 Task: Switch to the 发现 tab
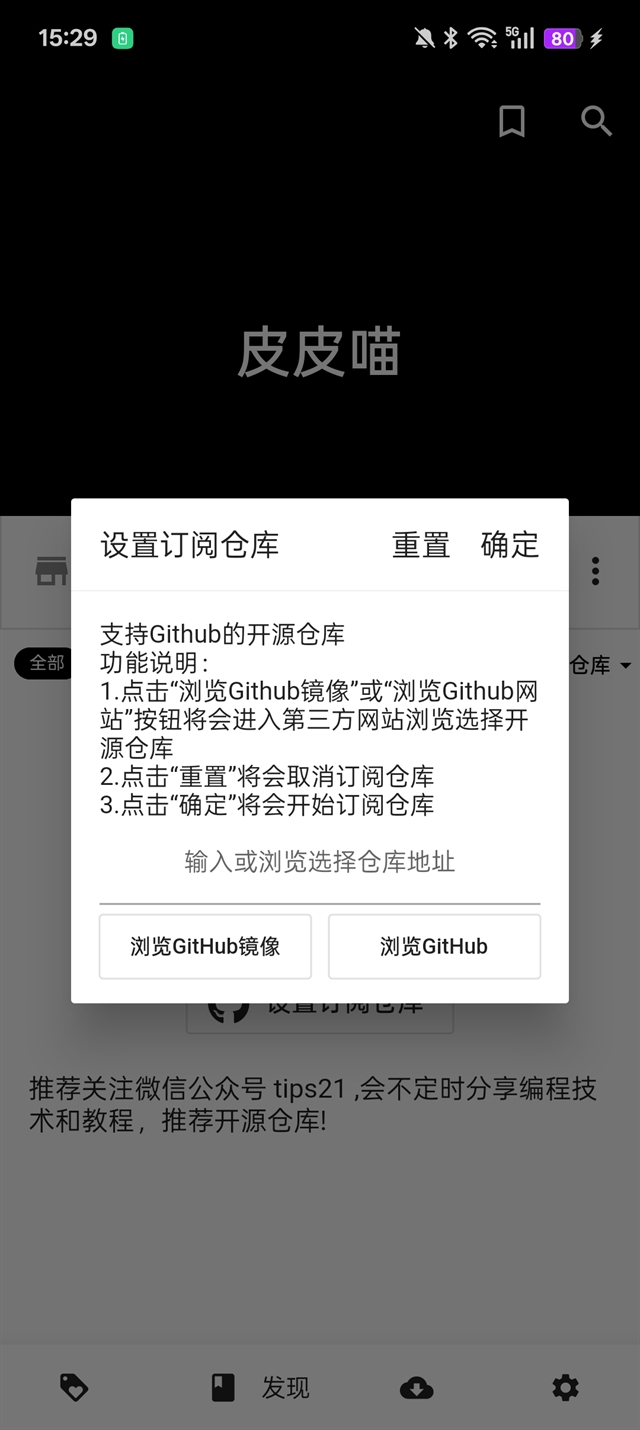[262, 1387]
